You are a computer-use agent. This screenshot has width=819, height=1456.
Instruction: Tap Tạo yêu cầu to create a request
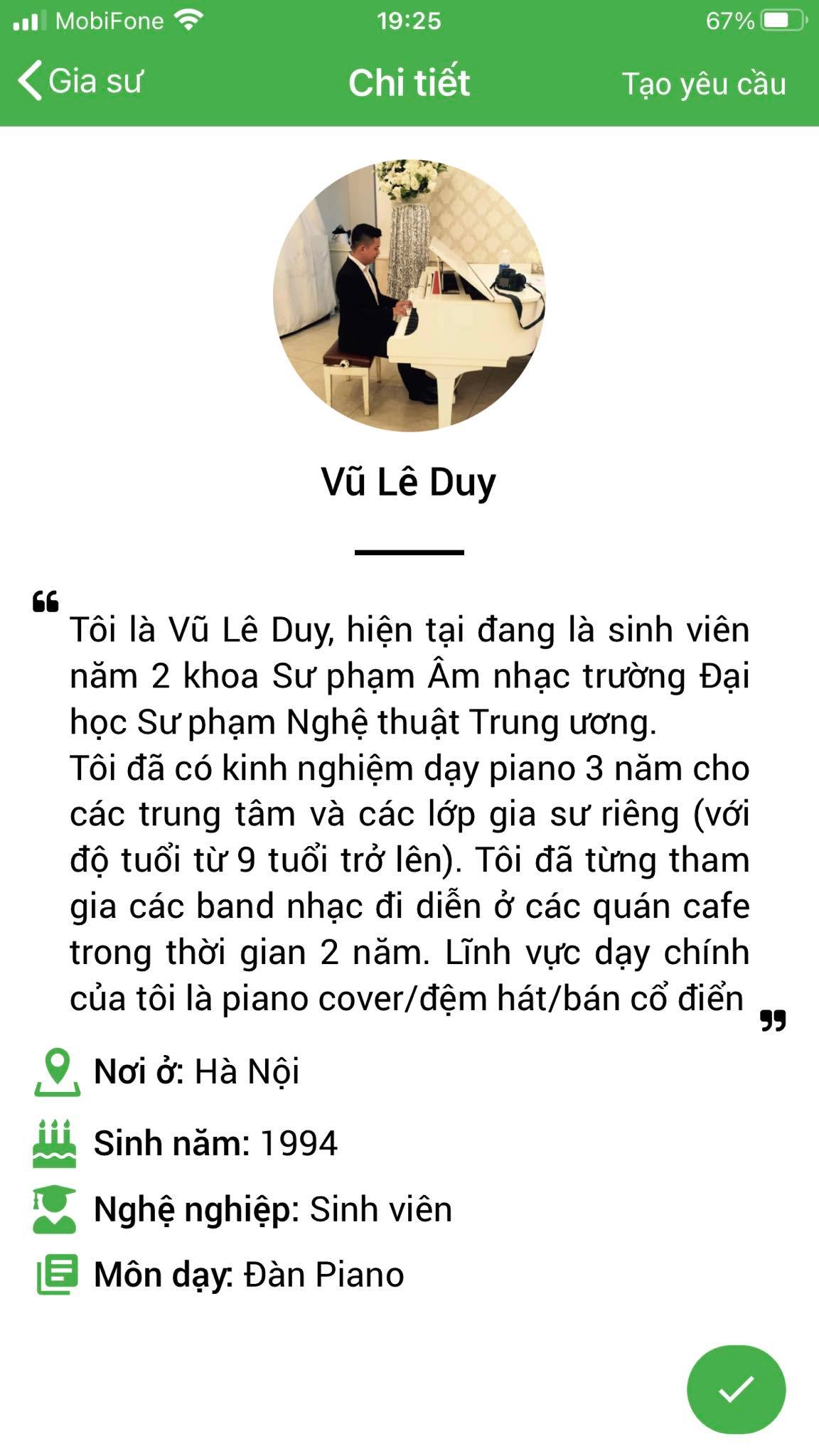pyautogui.click(x=703, y=84)
